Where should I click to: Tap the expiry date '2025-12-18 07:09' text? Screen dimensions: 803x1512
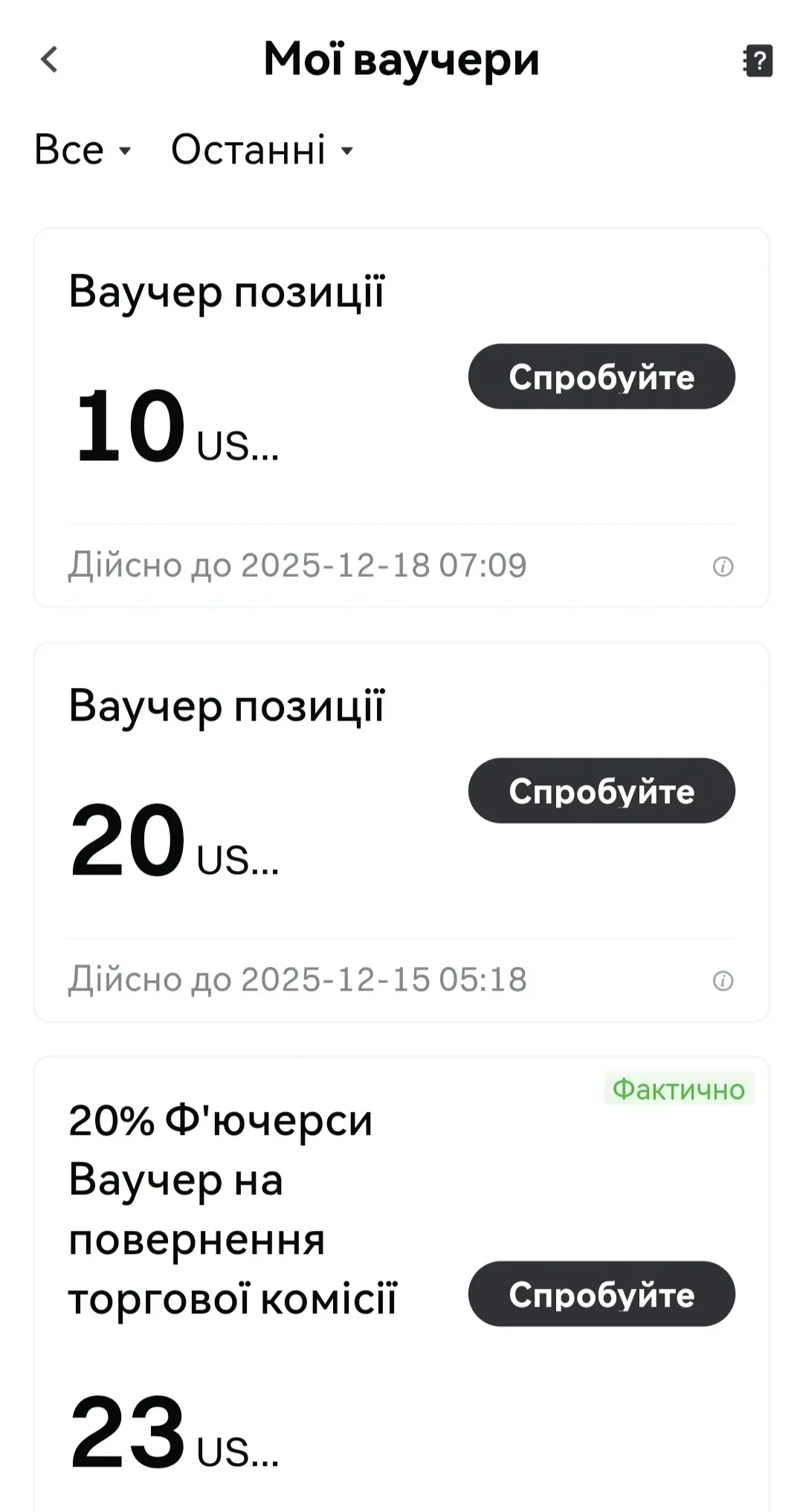[297, 566]
